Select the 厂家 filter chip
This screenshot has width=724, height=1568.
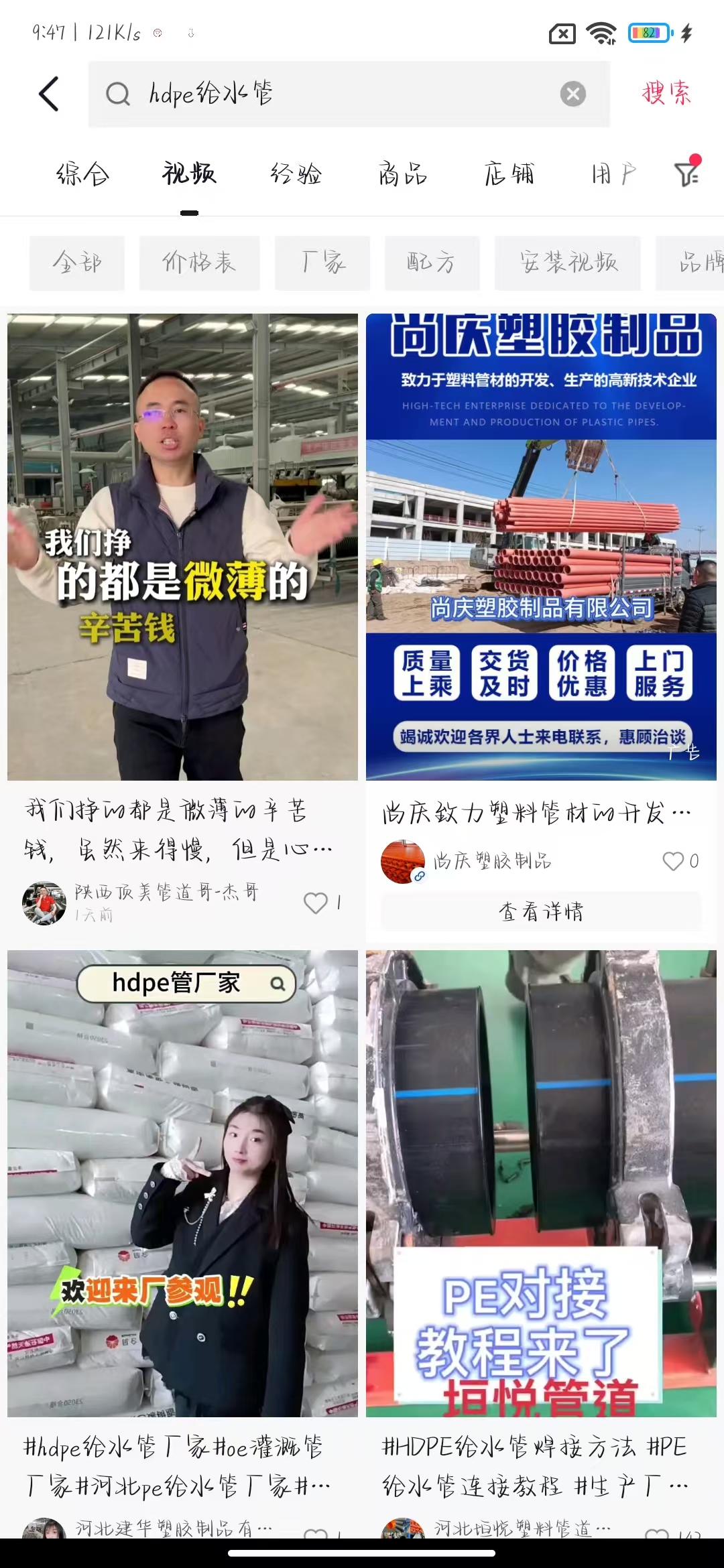coord(322,262)
